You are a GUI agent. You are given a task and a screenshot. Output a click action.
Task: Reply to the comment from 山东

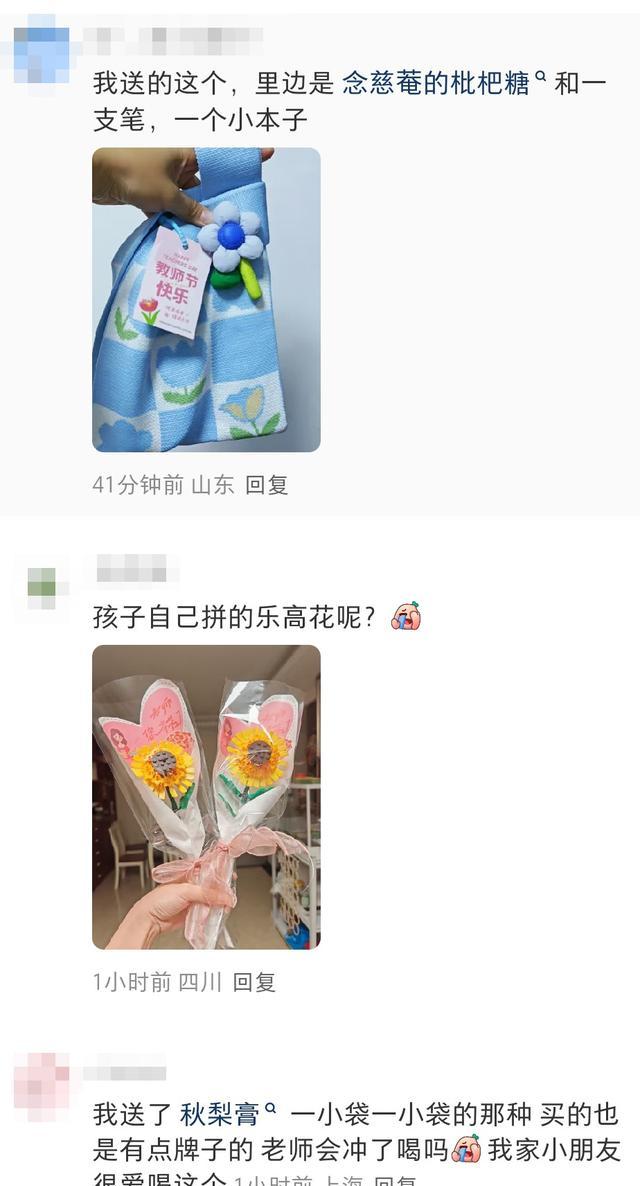(x=267, y=485)
